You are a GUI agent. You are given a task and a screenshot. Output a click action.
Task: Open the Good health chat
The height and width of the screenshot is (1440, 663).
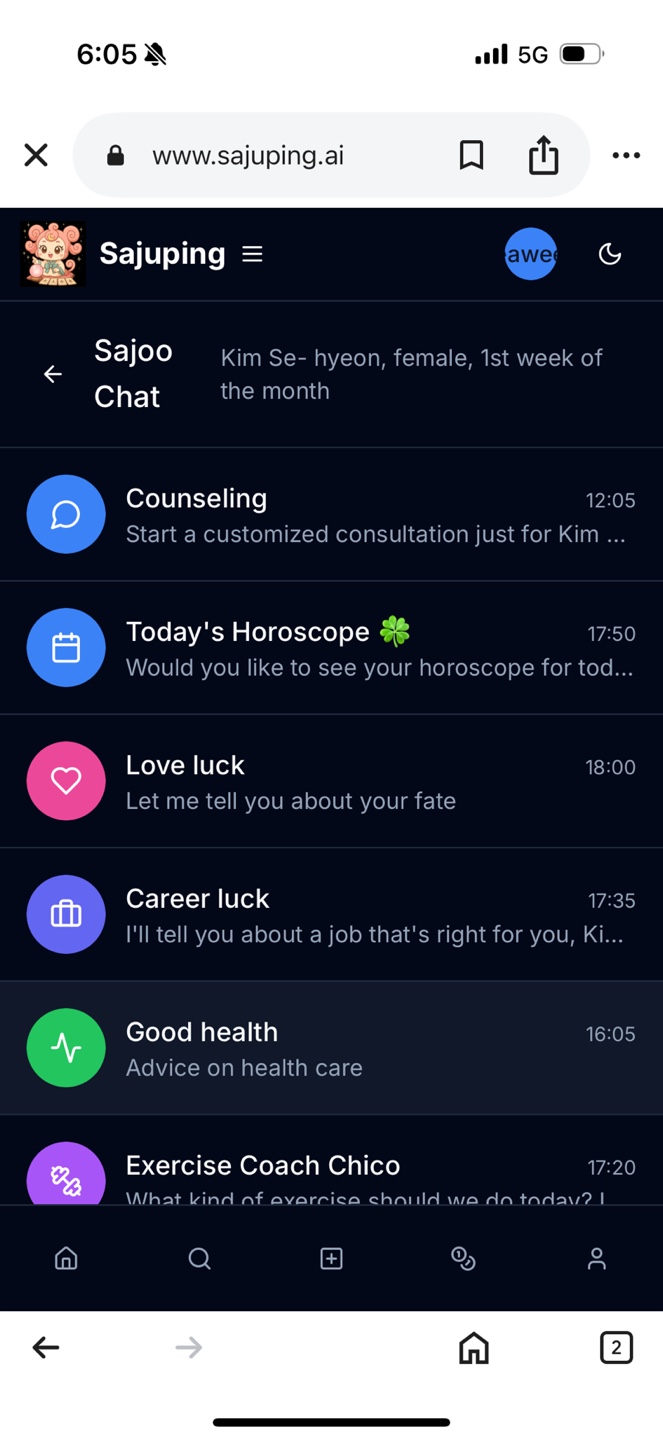330,1048
